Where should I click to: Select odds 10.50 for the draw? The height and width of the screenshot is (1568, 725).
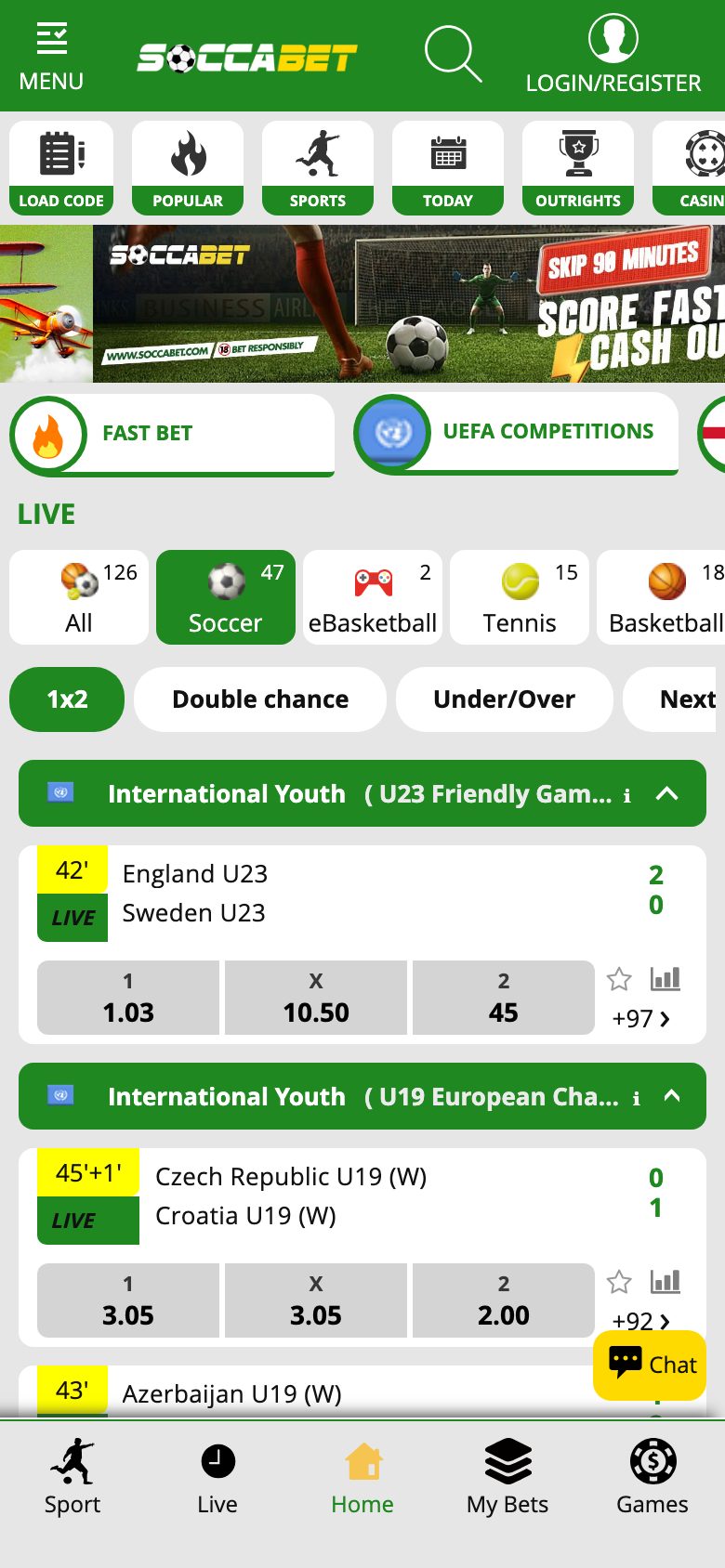pos(315,998)
